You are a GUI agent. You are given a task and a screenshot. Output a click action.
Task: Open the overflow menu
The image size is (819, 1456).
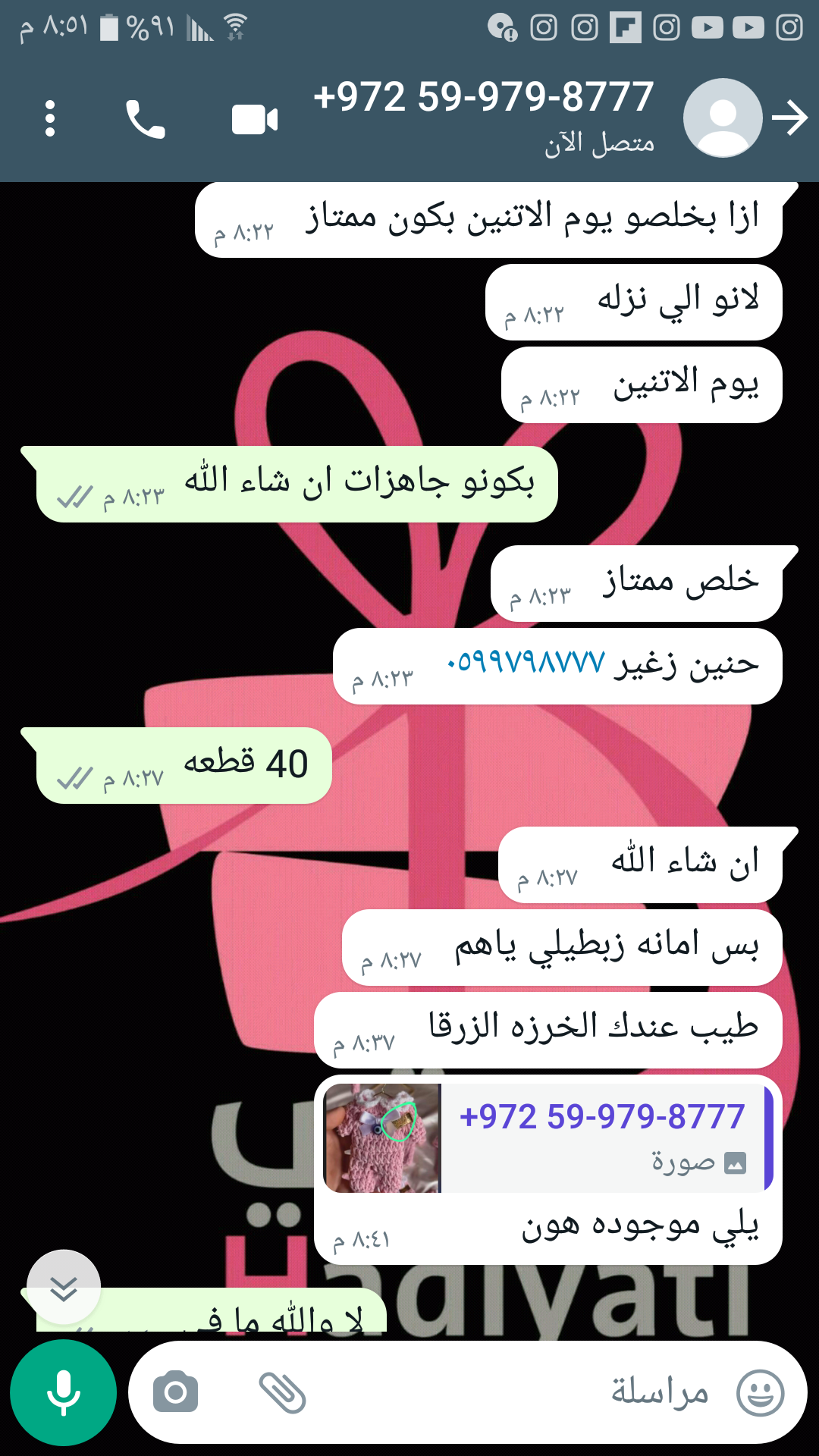(x=50, y=119)
